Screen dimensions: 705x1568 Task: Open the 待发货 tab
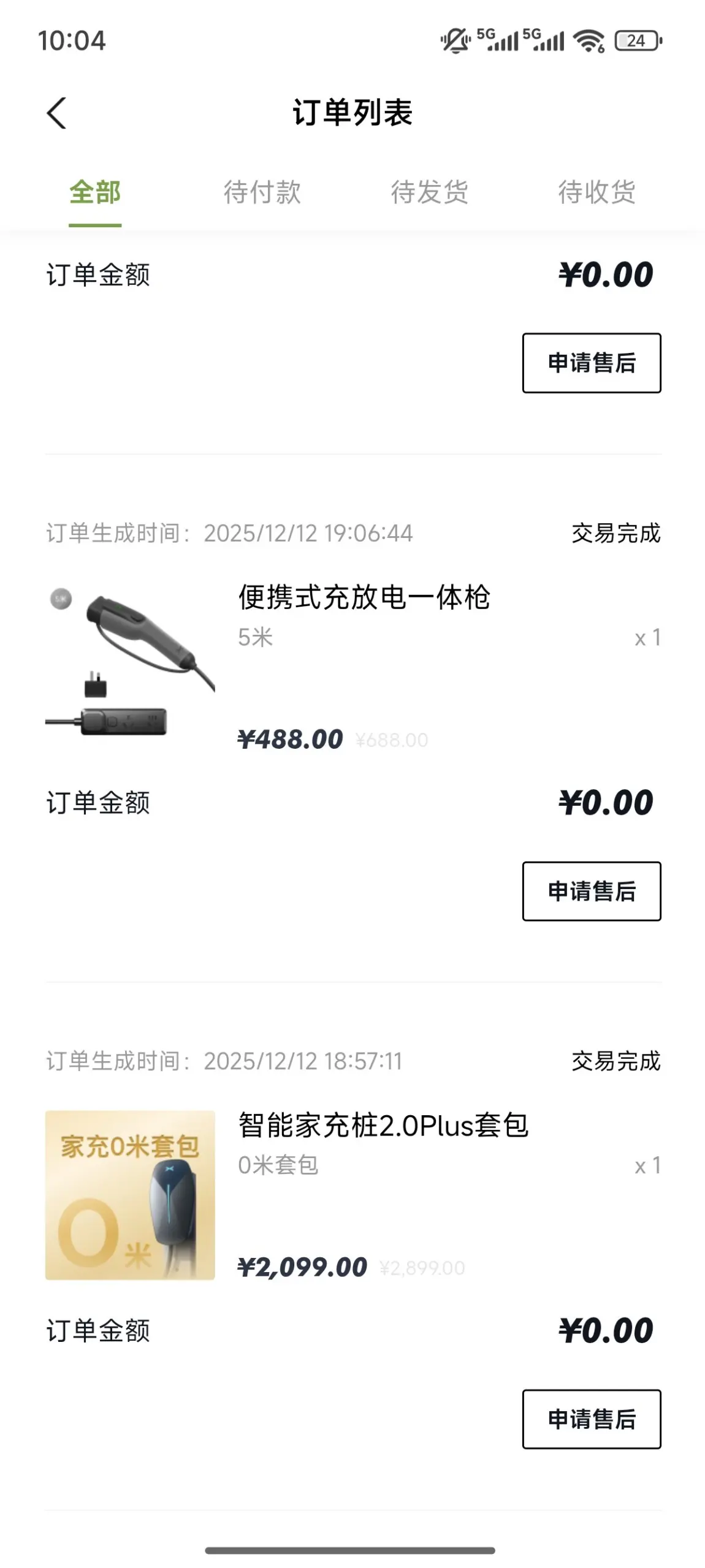(429, 192)
